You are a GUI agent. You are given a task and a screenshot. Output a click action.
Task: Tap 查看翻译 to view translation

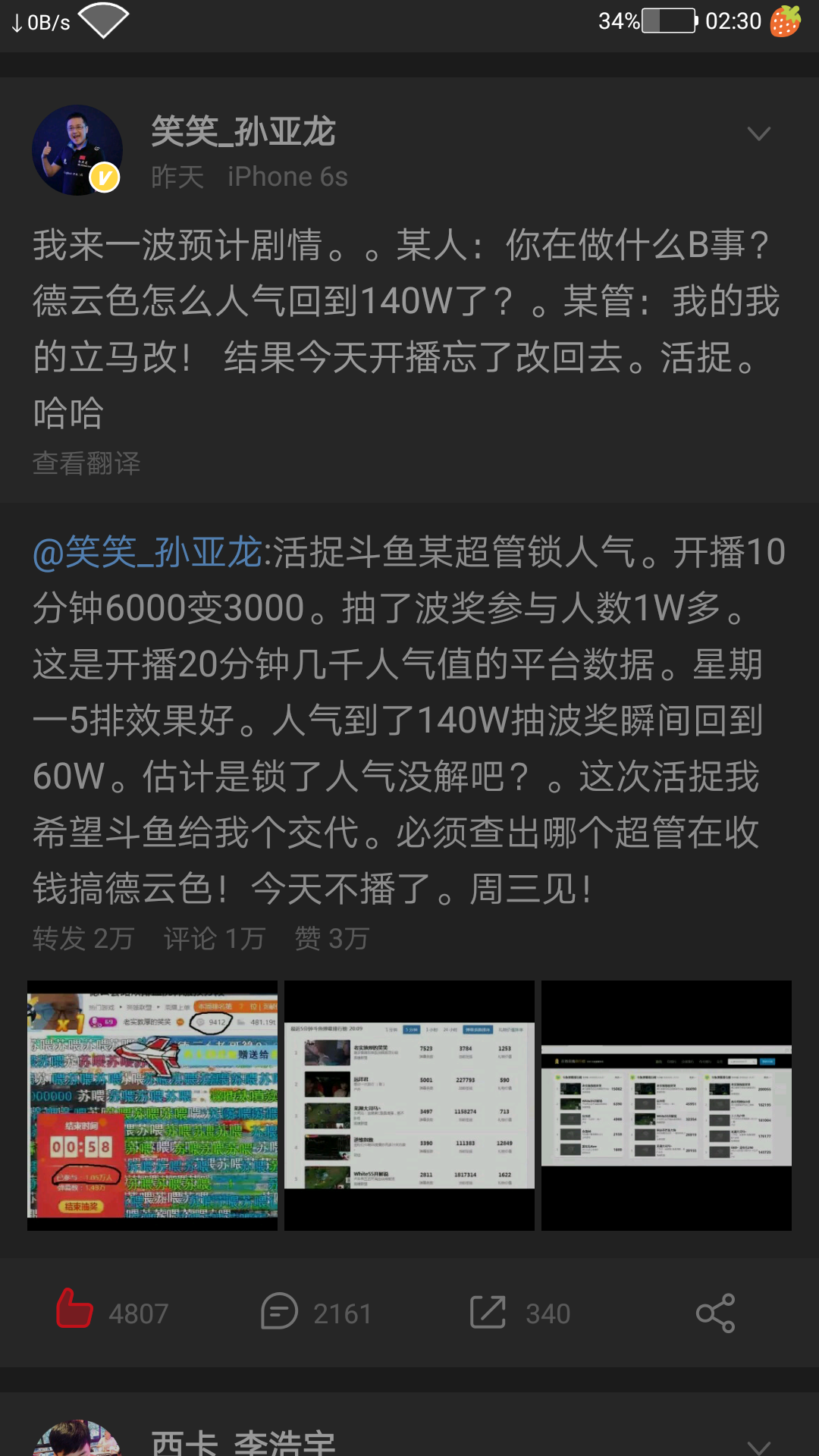point(86,463)
